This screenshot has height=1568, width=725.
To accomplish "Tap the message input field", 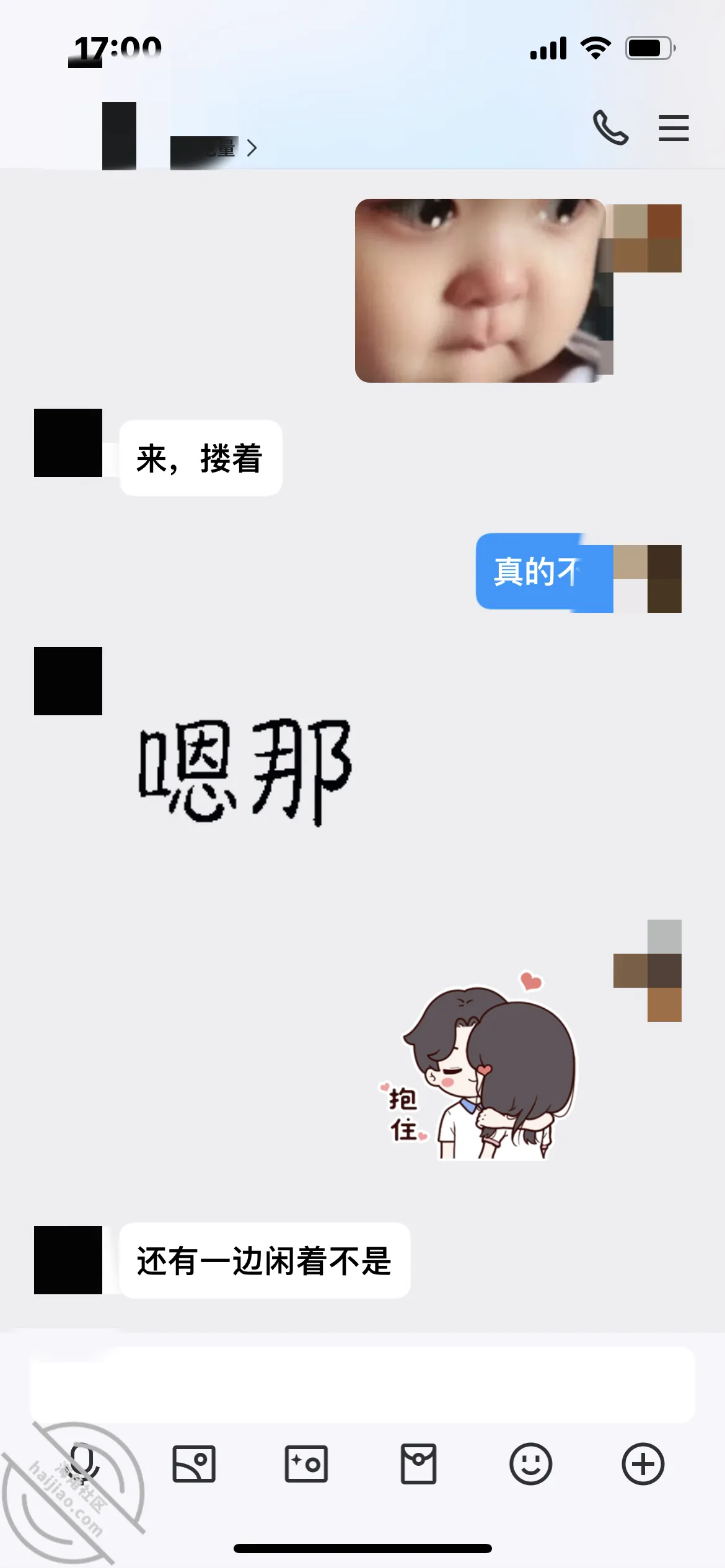I will pyautogui.click(x=362, y=1383).
